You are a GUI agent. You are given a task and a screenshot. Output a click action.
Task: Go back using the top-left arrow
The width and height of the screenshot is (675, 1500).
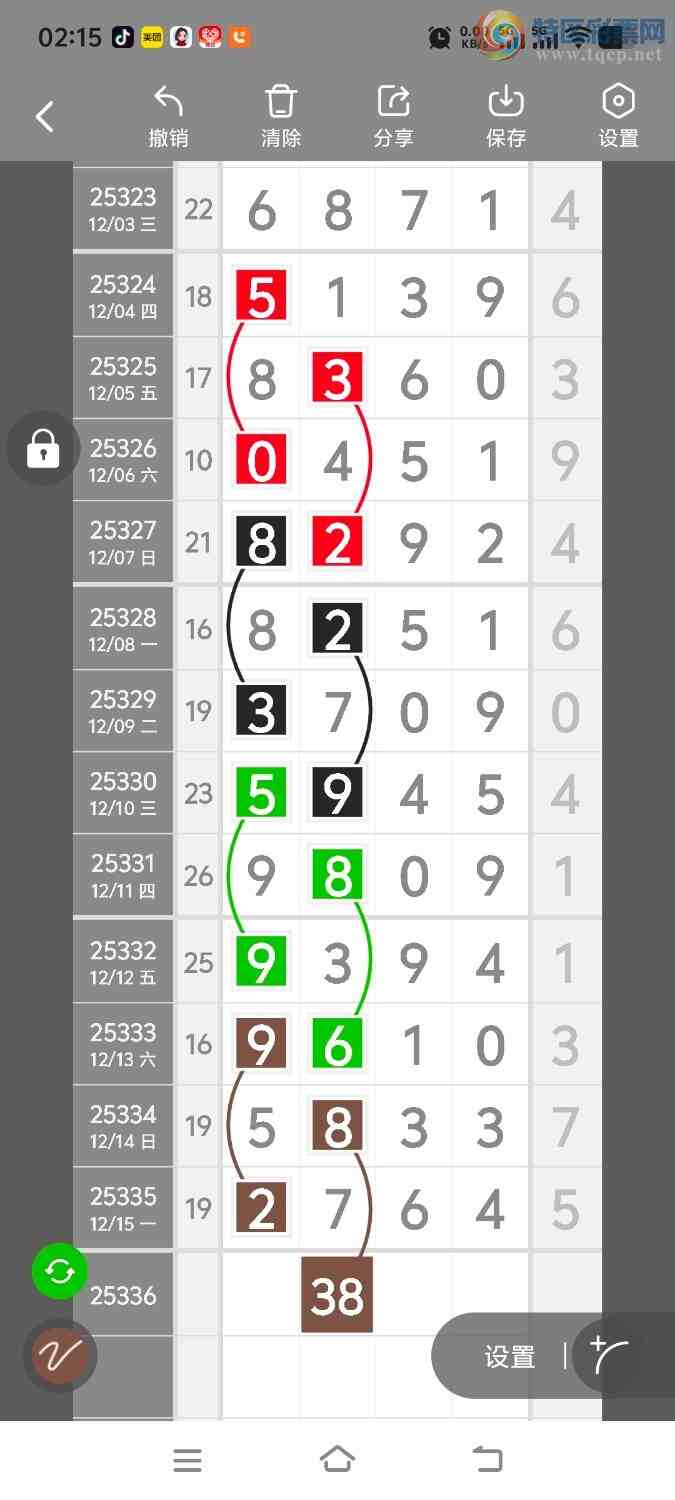[45, 117]
